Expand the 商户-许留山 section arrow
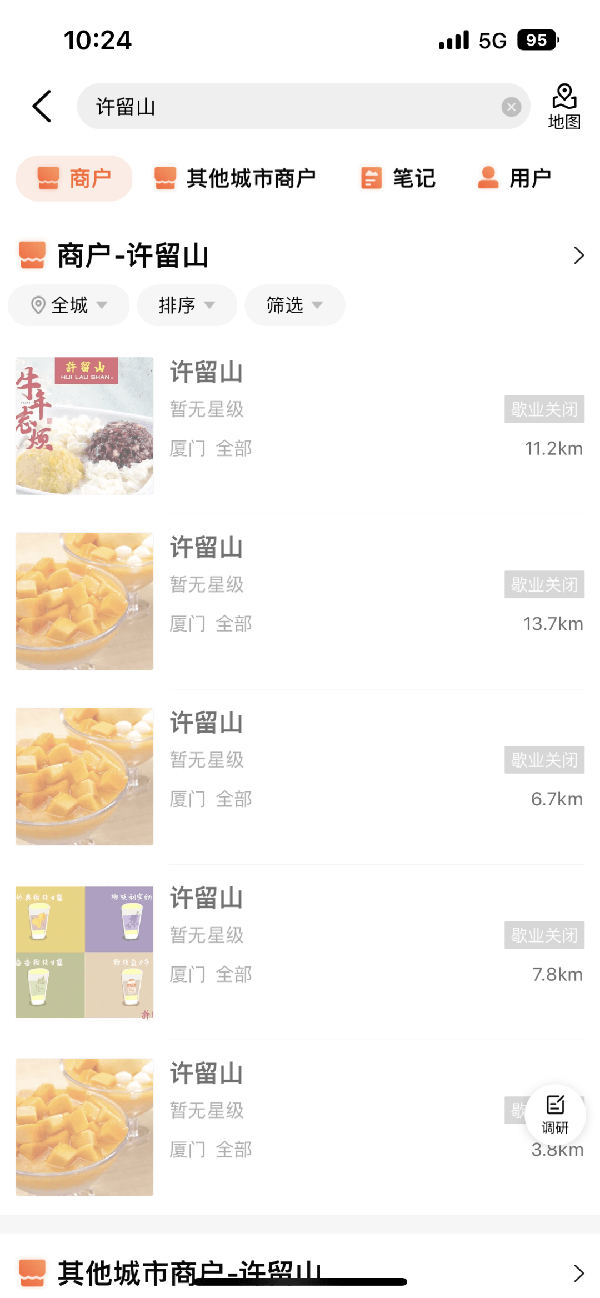 (578, 256)
